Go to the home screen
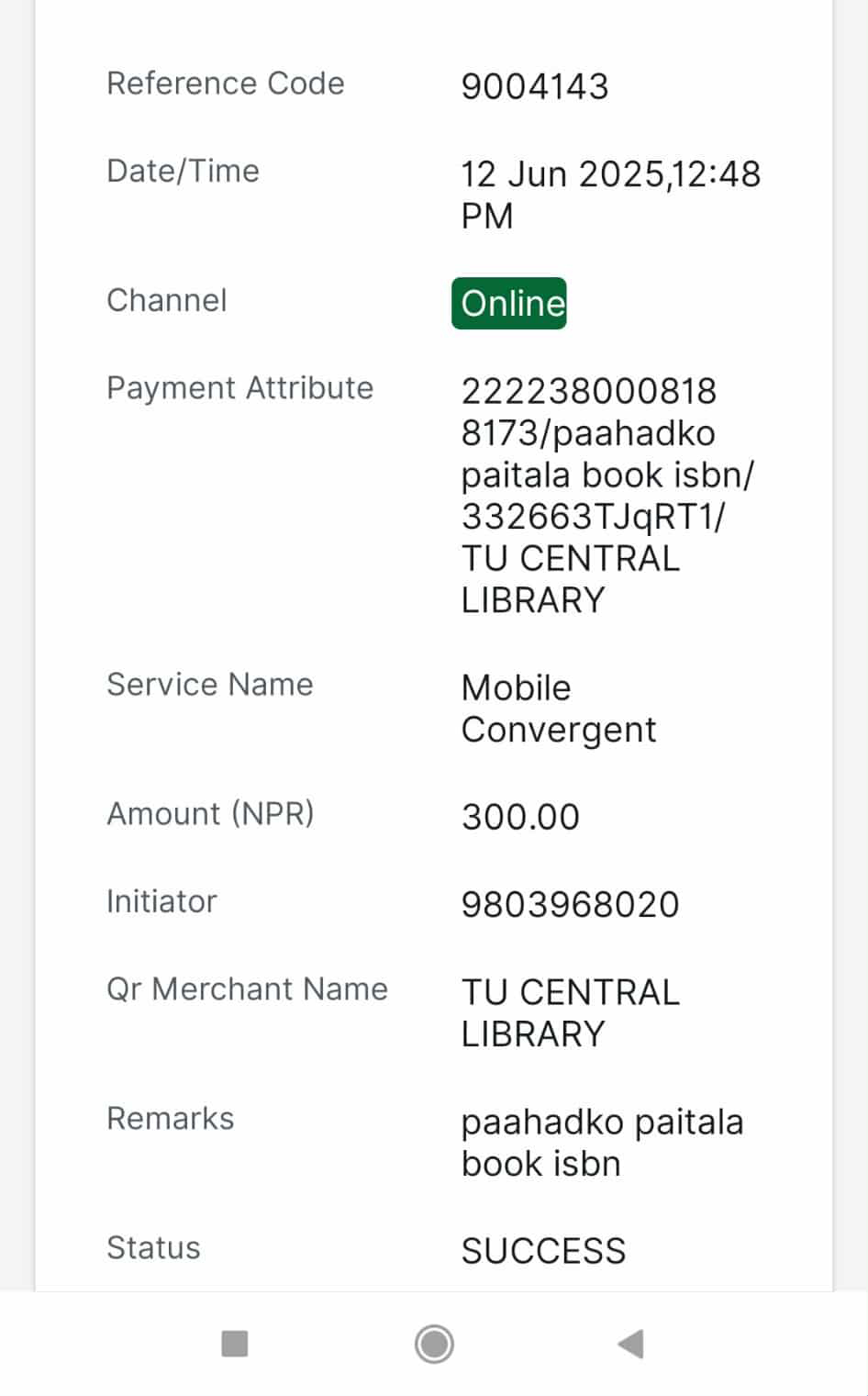The width and height of the screenshot is (868, 1396). 434,1344
